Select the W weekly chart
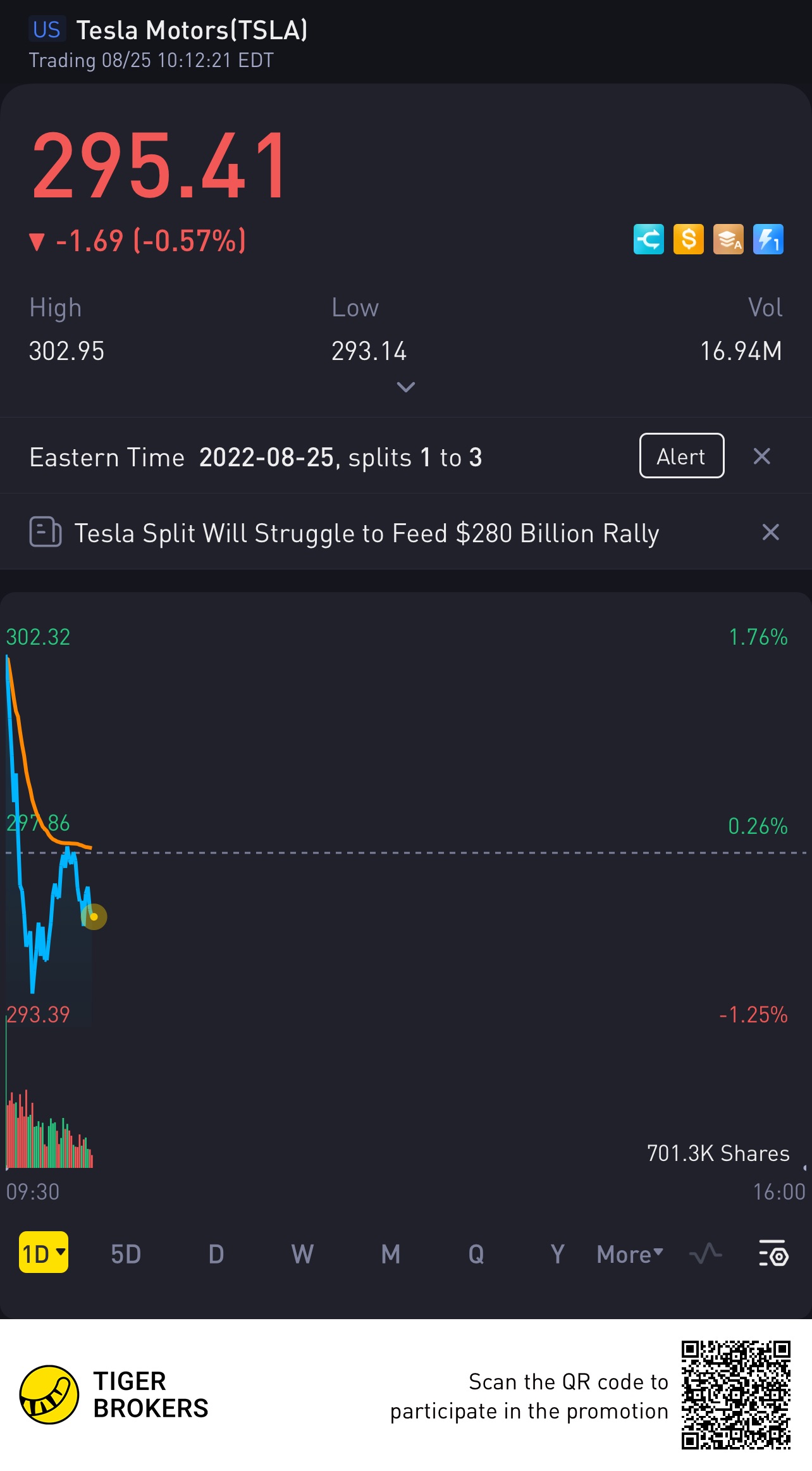Viewport: 812px width, 1471px height. click(302, 1254)
